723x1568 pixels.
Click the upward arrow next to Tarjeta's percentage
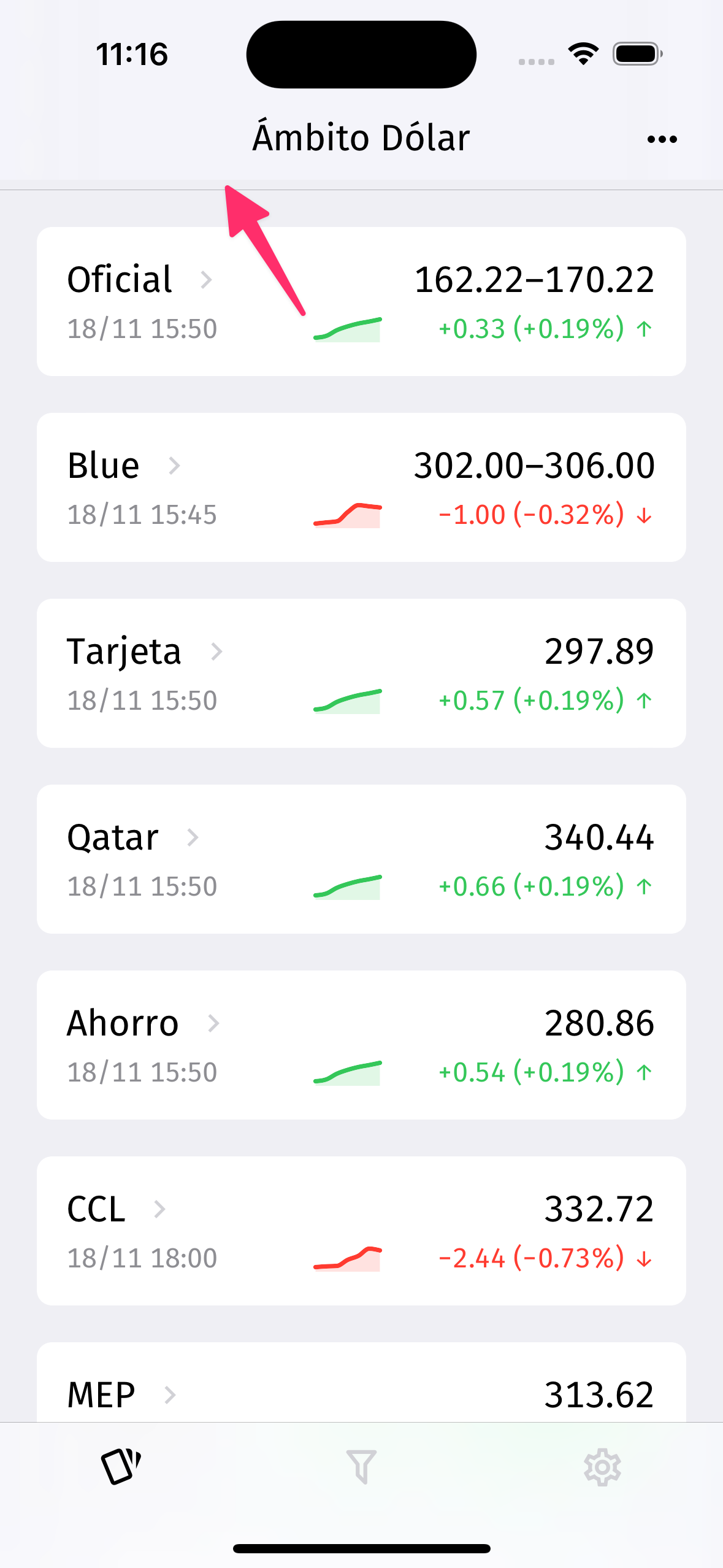click(x=644, y=700)
